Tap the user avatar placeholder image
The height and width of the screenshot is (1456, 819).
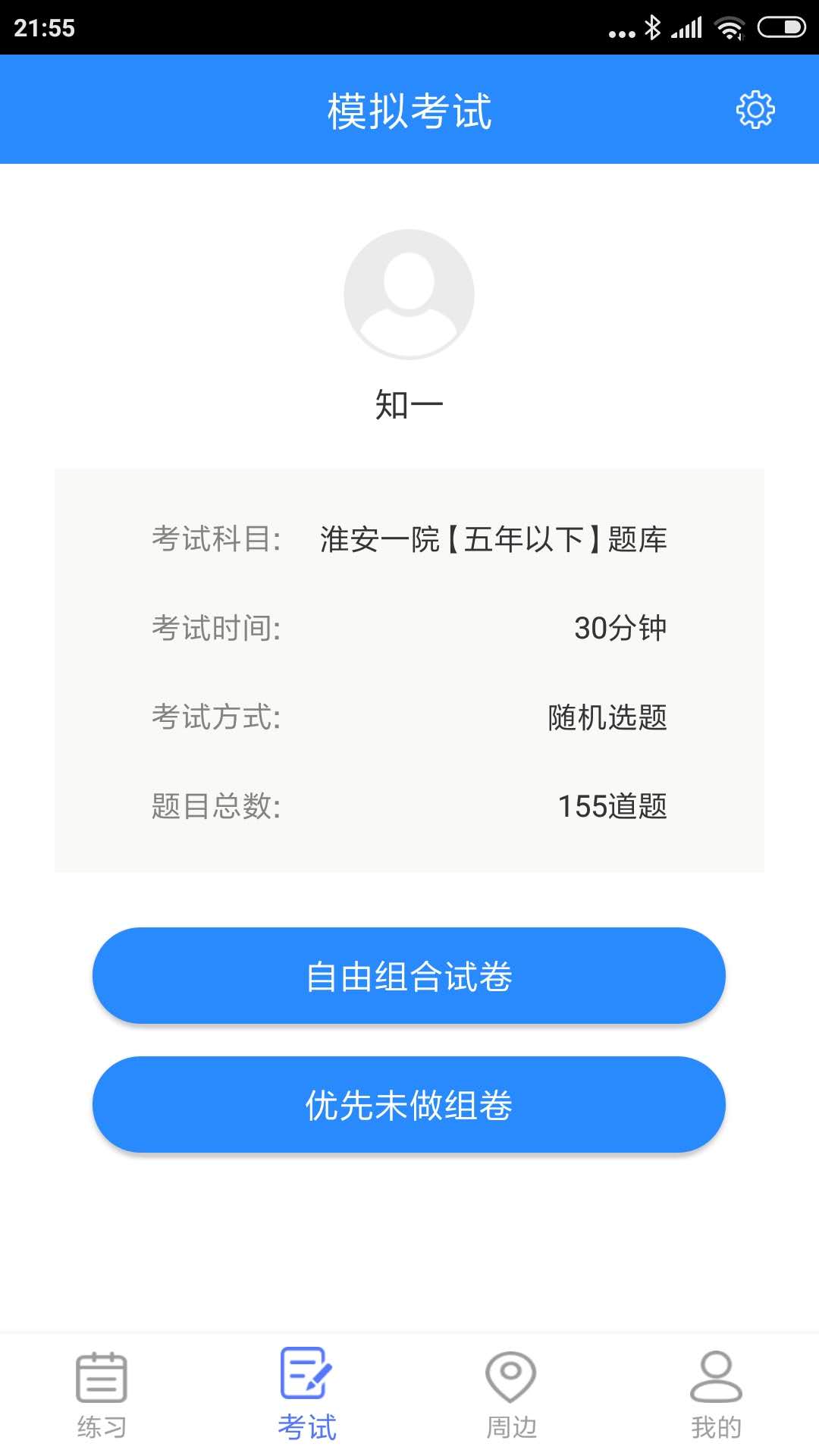(409, 294)
